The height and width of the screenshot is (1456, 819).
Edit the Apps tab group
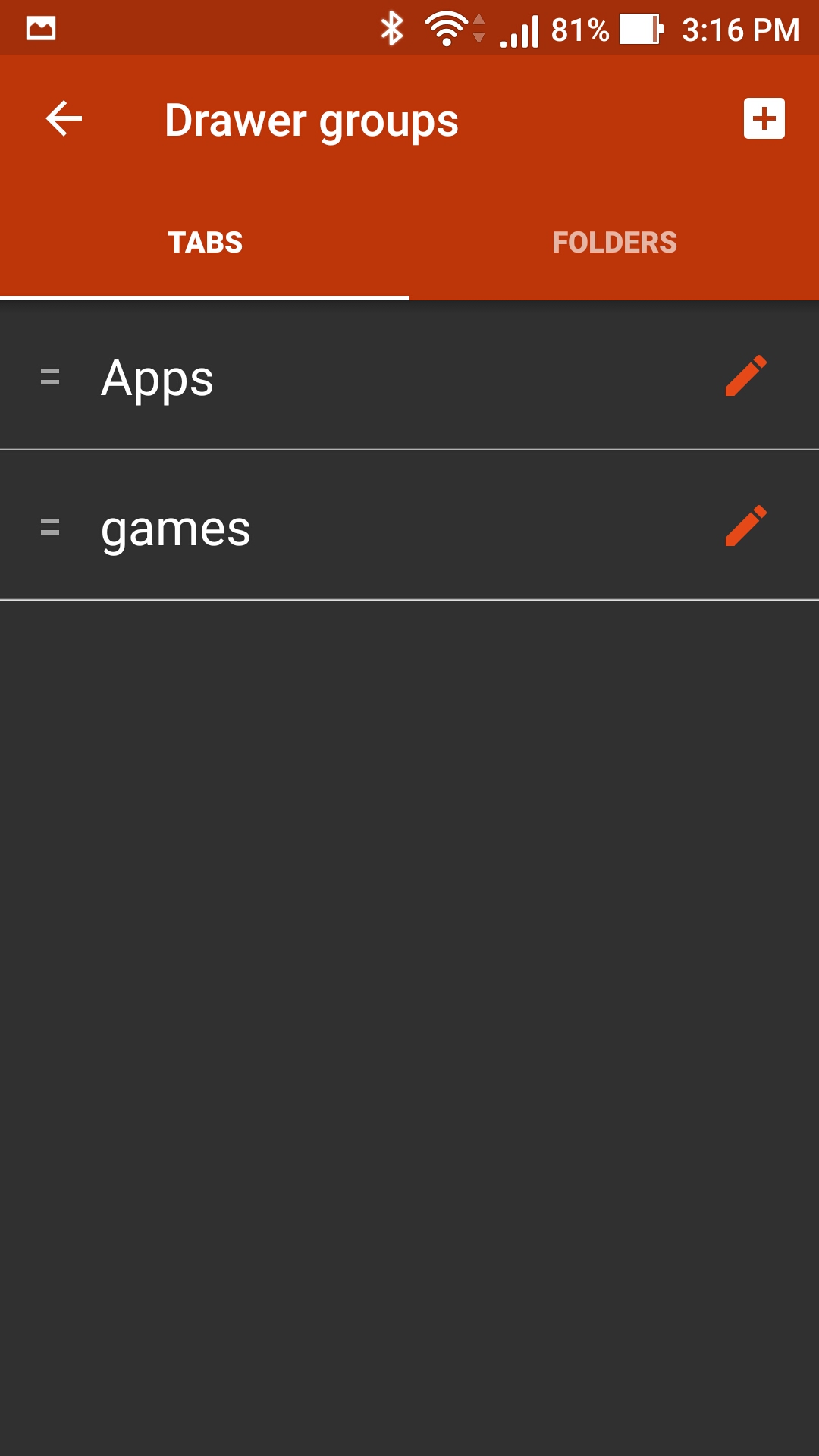pos(746,375)
